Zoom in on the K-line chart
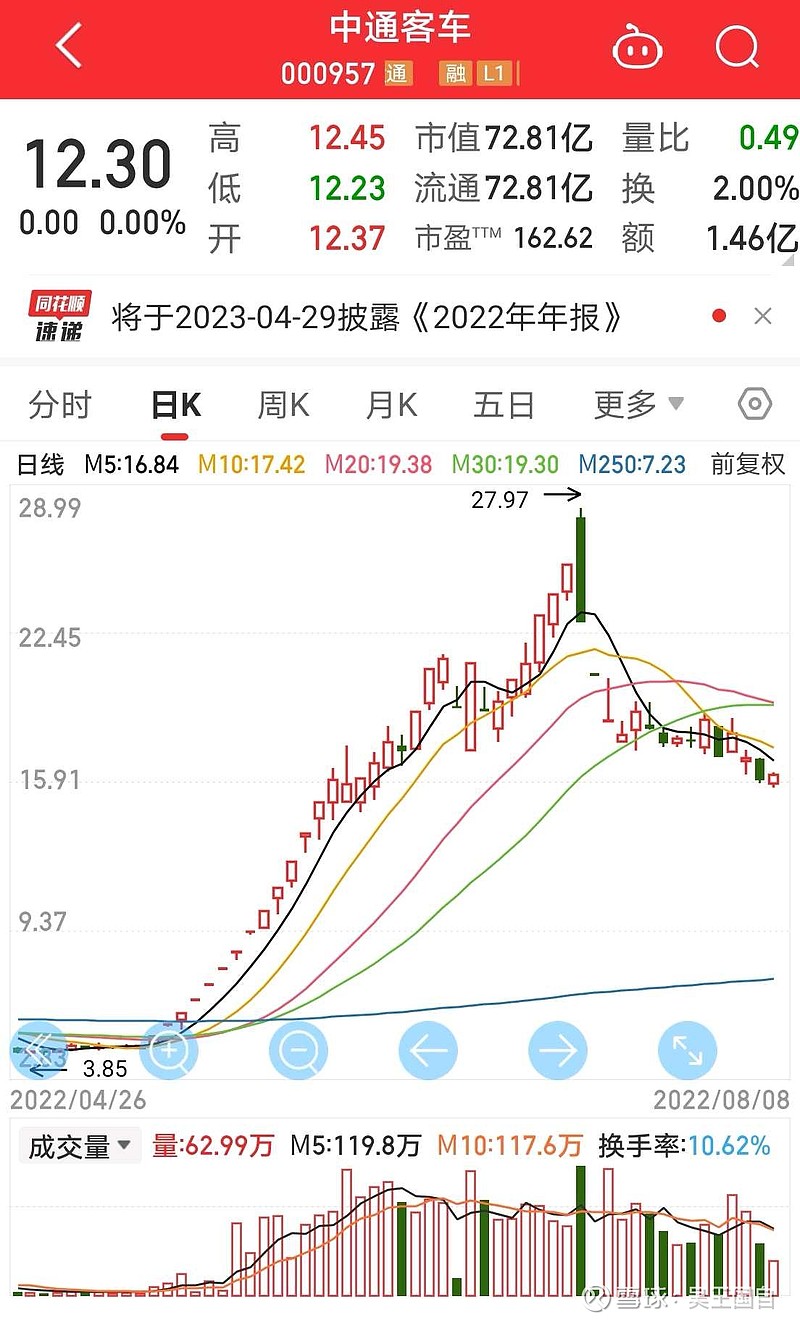The width and height of the screenshot is (800, 1323). coord(169,1050)
